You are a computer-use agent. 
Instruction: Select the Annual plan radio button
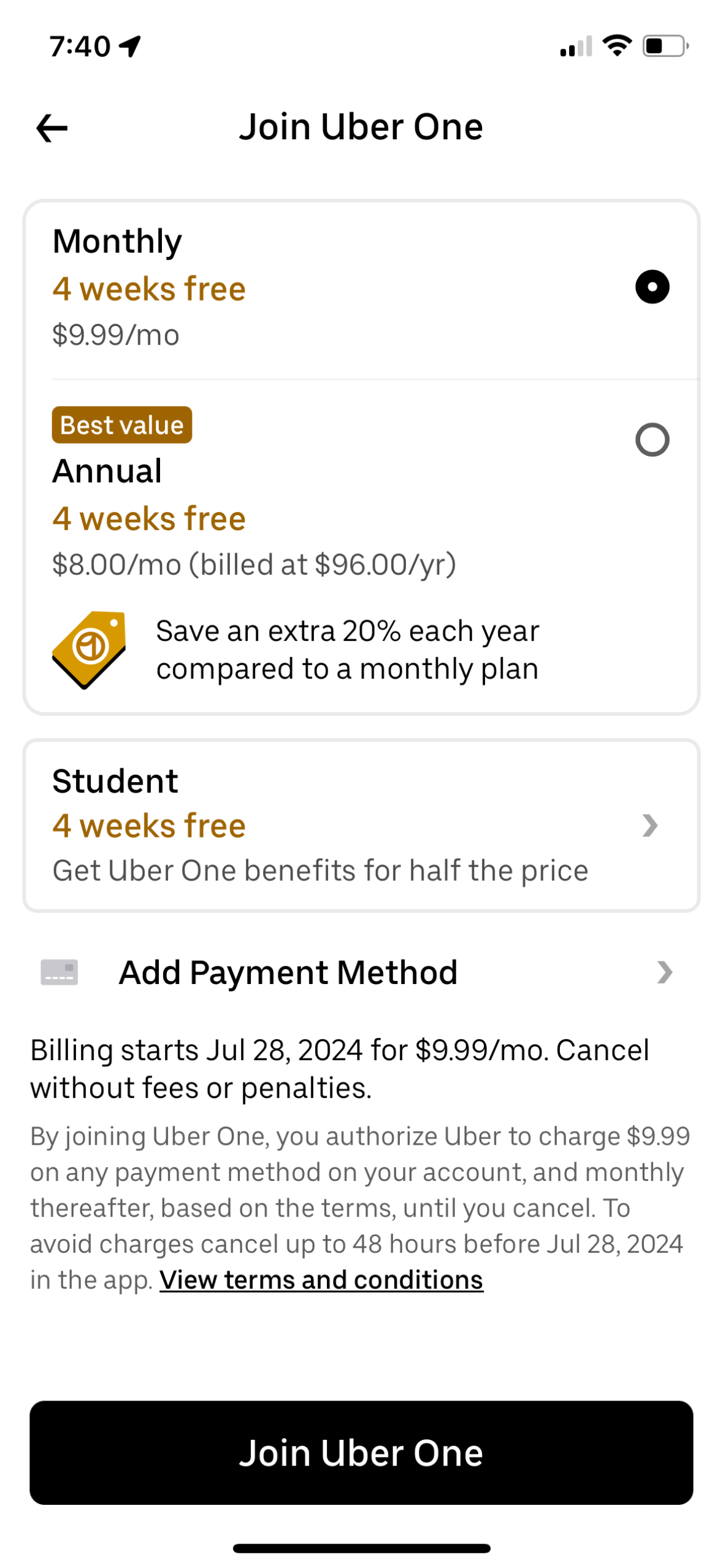click(x=651, y=439)
